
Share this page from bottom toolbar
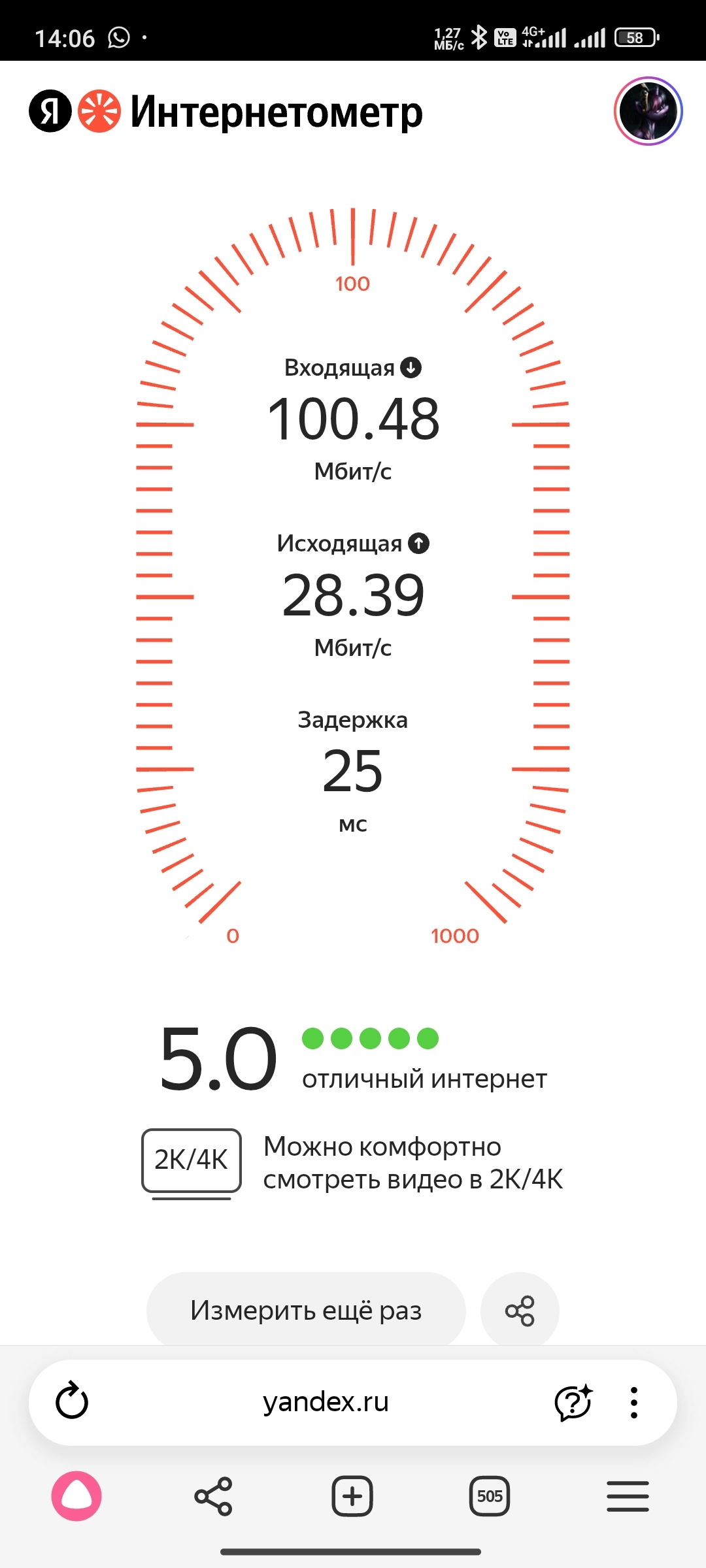[x=213, y=1495]
